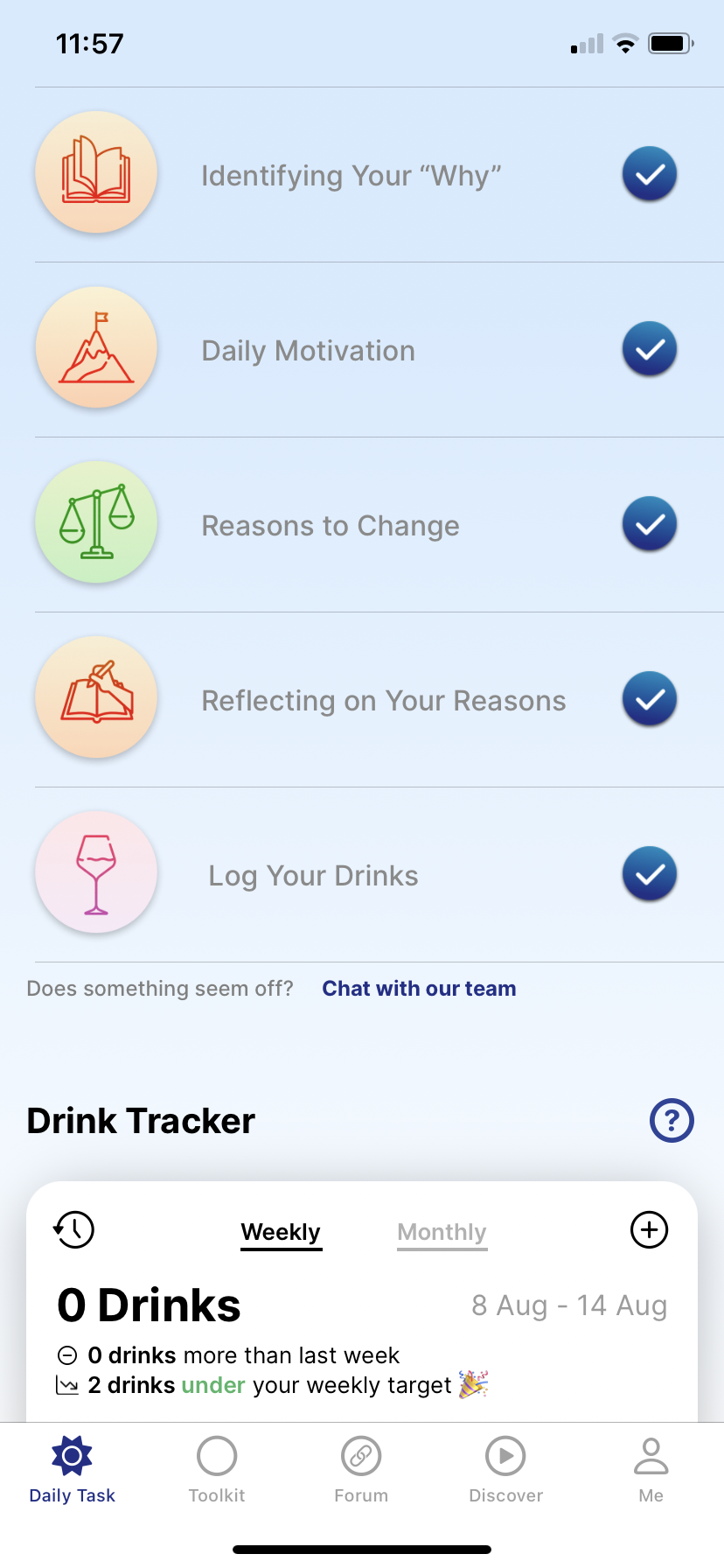The width and height of the screenshot is (724, 1568).
Task: Select the Weekly view
Action: (x=281, y=1232)
